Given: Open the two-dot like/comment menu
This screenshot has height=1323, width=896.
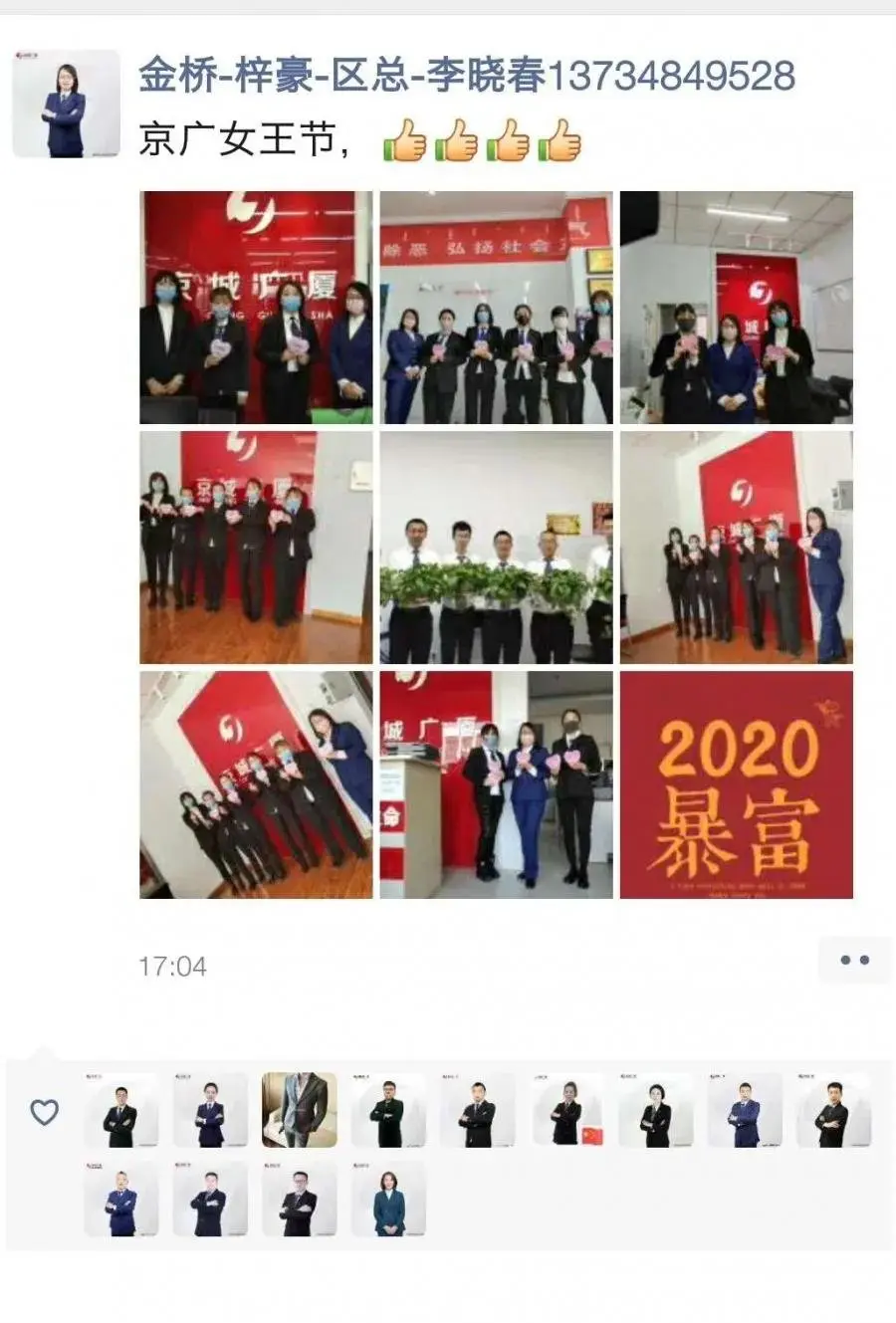Looking at the screenshot, I should tap(853, 960).
